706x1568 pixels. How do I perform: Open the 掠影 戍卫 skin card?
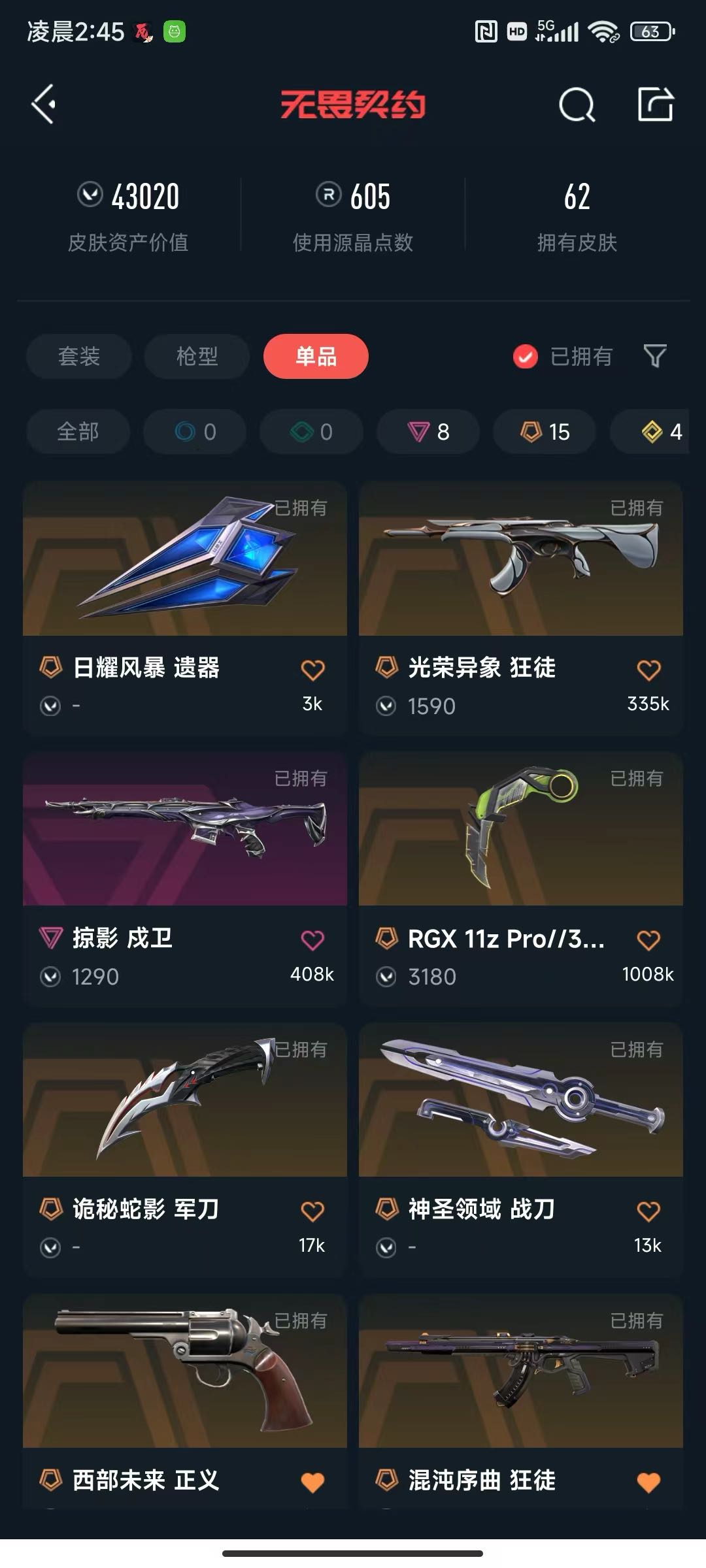185,830
